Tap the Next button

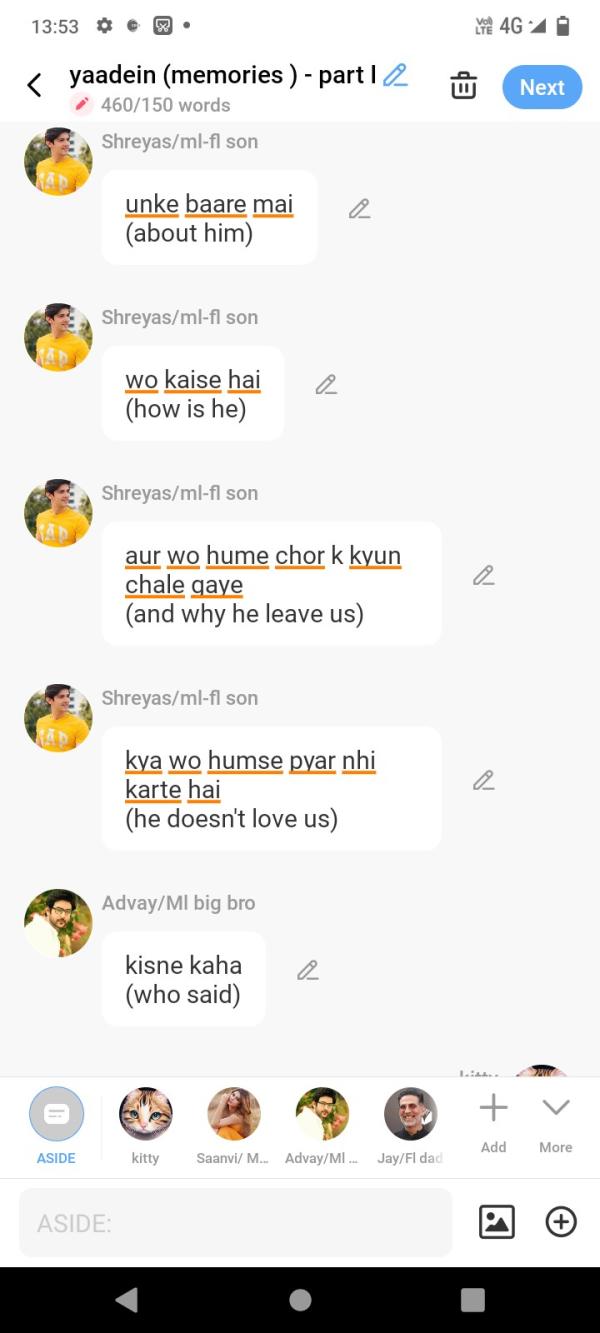point(542,87)
